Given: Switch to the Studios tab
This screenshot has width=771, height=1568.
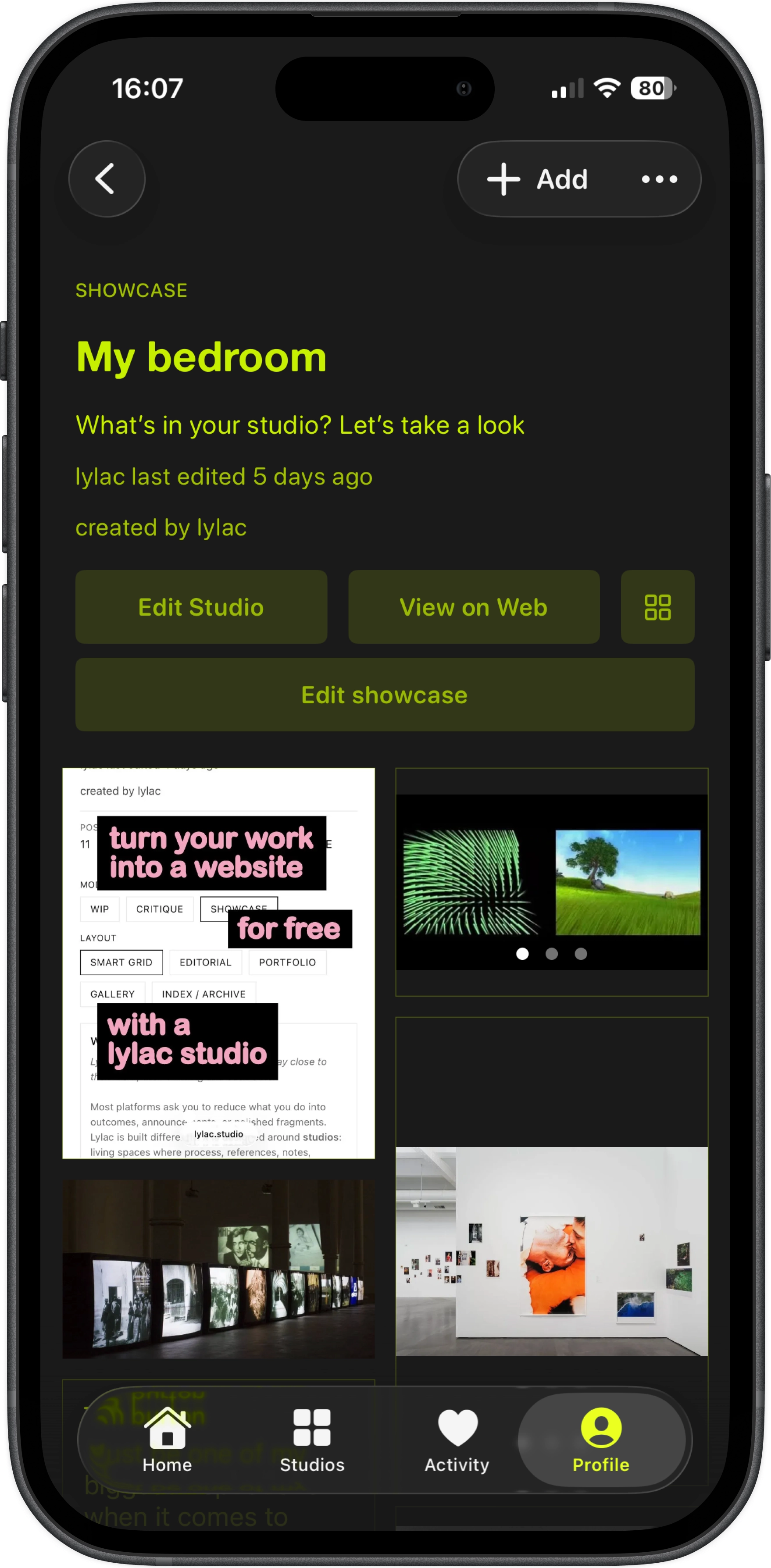Looking at the screenshot, I should (312, 1440).
